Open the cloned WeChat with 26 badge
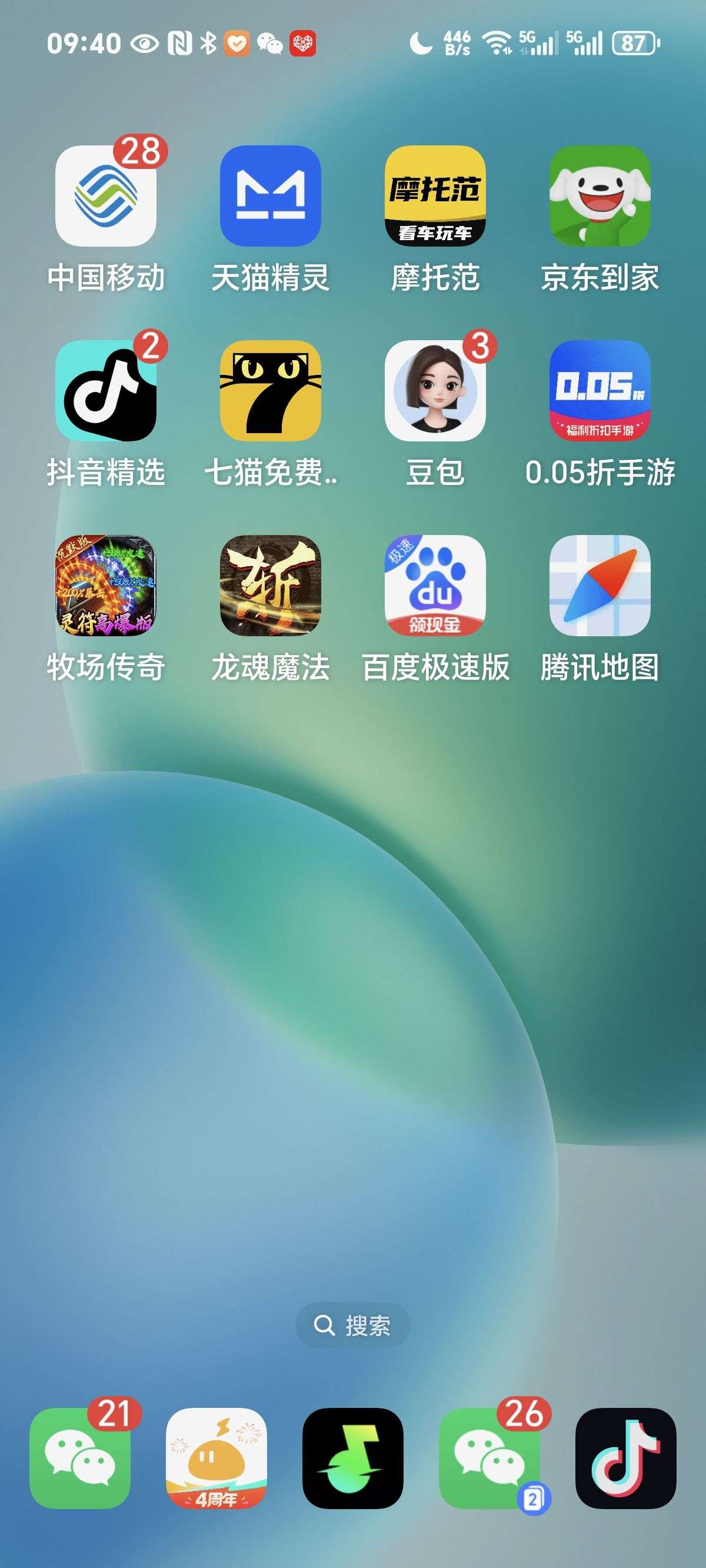The width and height of the screenshot is (706, 1568). pyautogui.click(x=489, y=1458)
